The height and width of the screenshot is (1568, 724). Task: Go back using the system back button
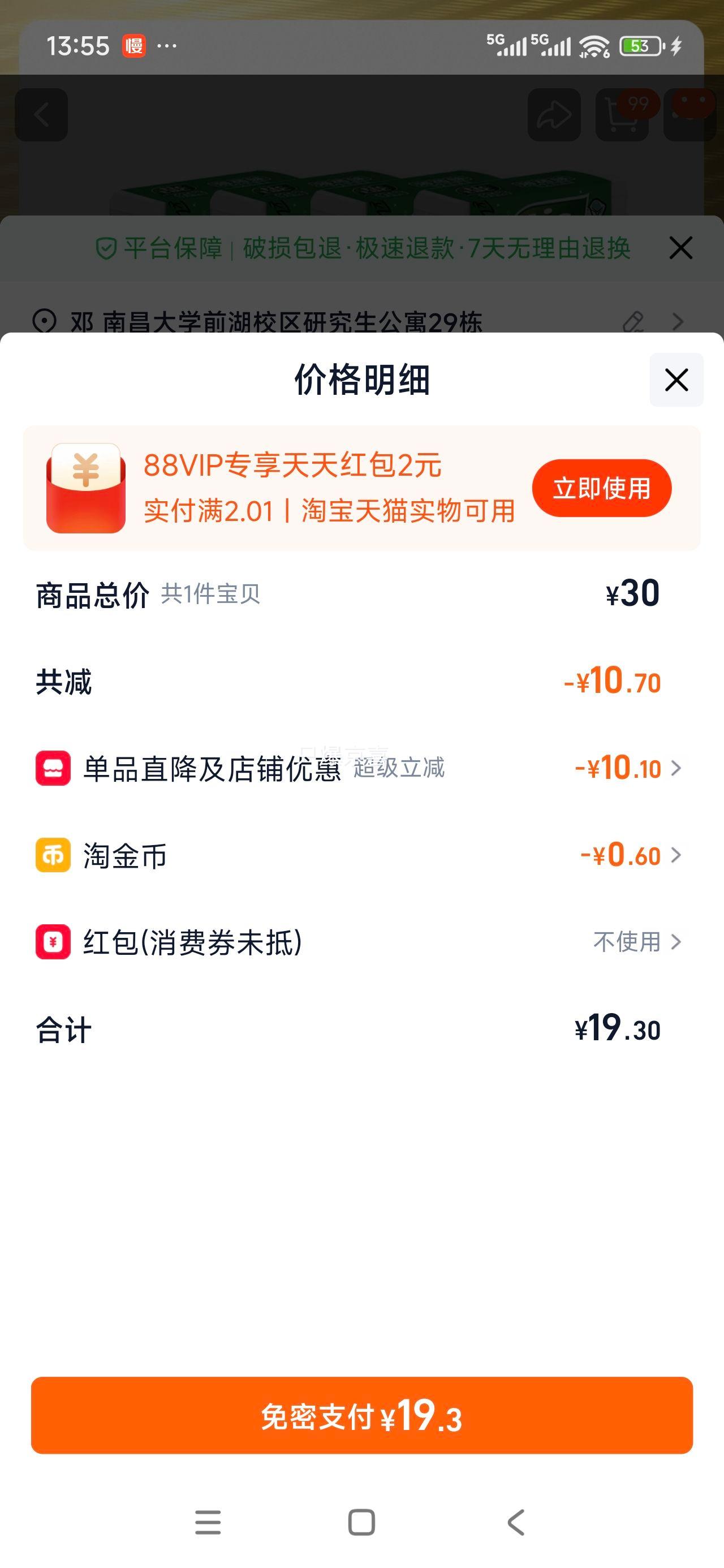tap(516, 1522)
